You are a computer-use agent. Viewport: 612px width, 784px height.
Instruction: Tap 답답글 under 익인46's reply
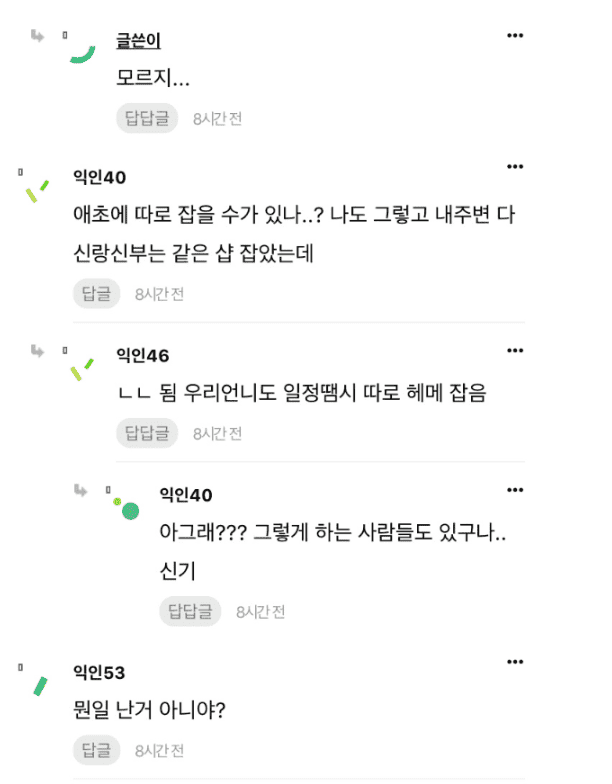146,433
